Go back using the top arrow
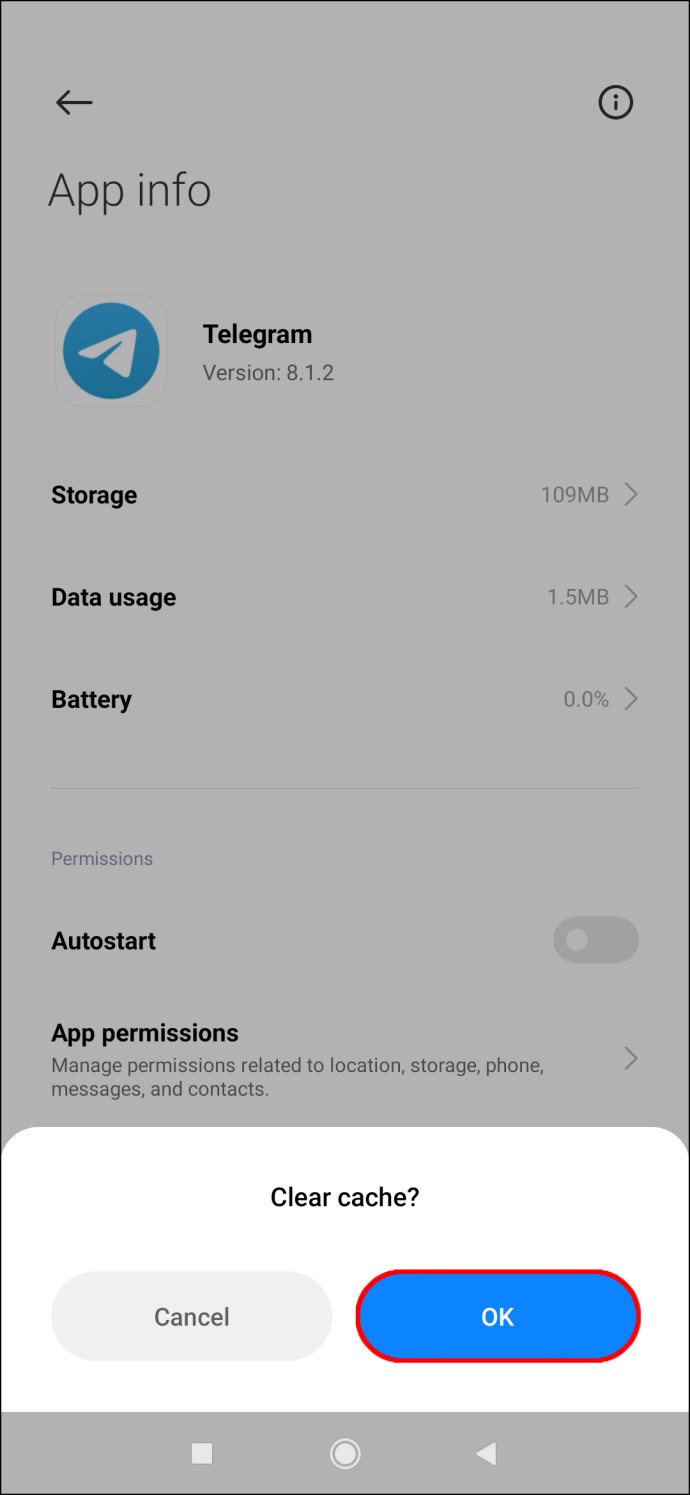Viewport: 690px width, 1495px height. click(74, 102)
